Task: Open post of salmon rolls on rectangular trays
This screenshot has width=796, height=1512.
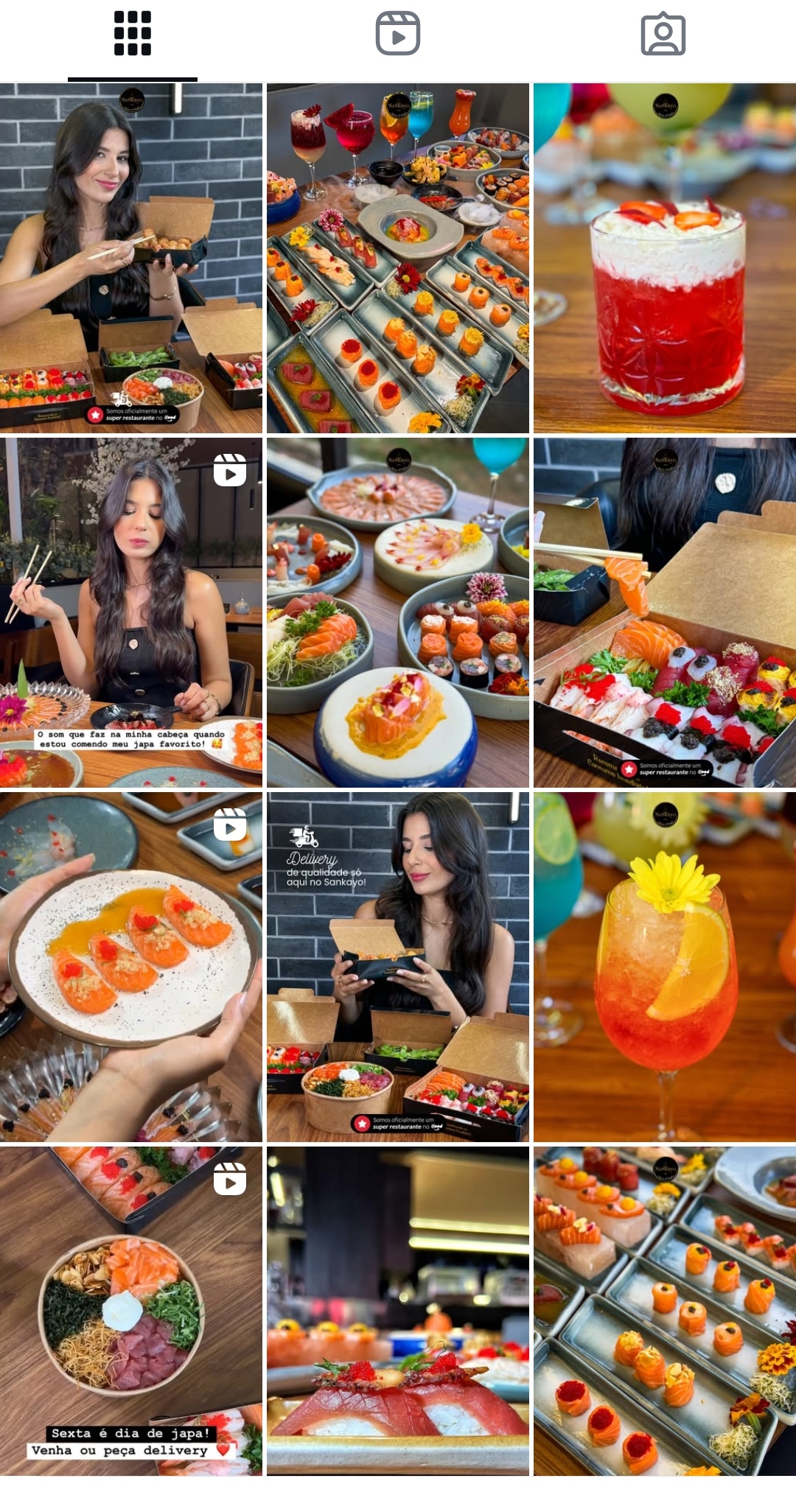Action: (x=664, y=1311)
